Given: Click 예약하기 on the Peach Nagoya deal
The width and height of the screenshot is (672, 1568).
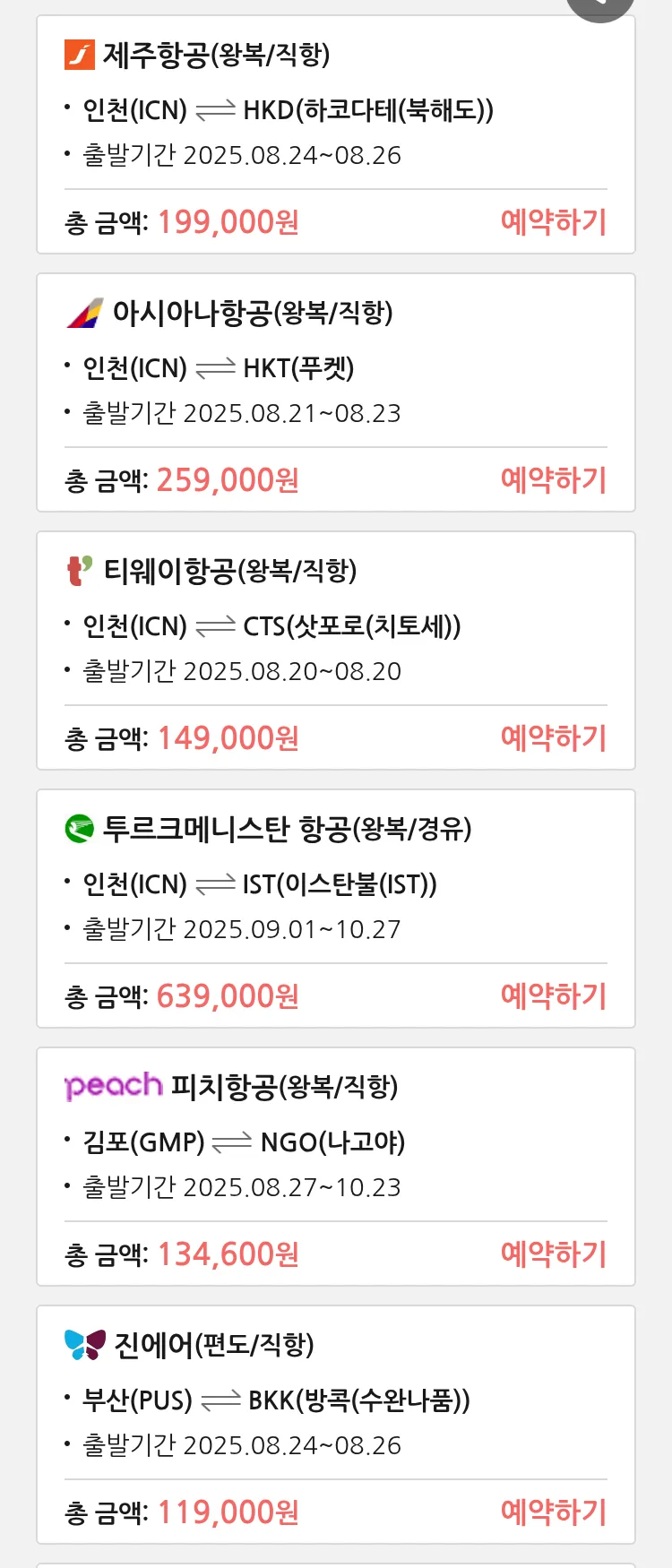Looking at the screenshot, I should 554,1254.
